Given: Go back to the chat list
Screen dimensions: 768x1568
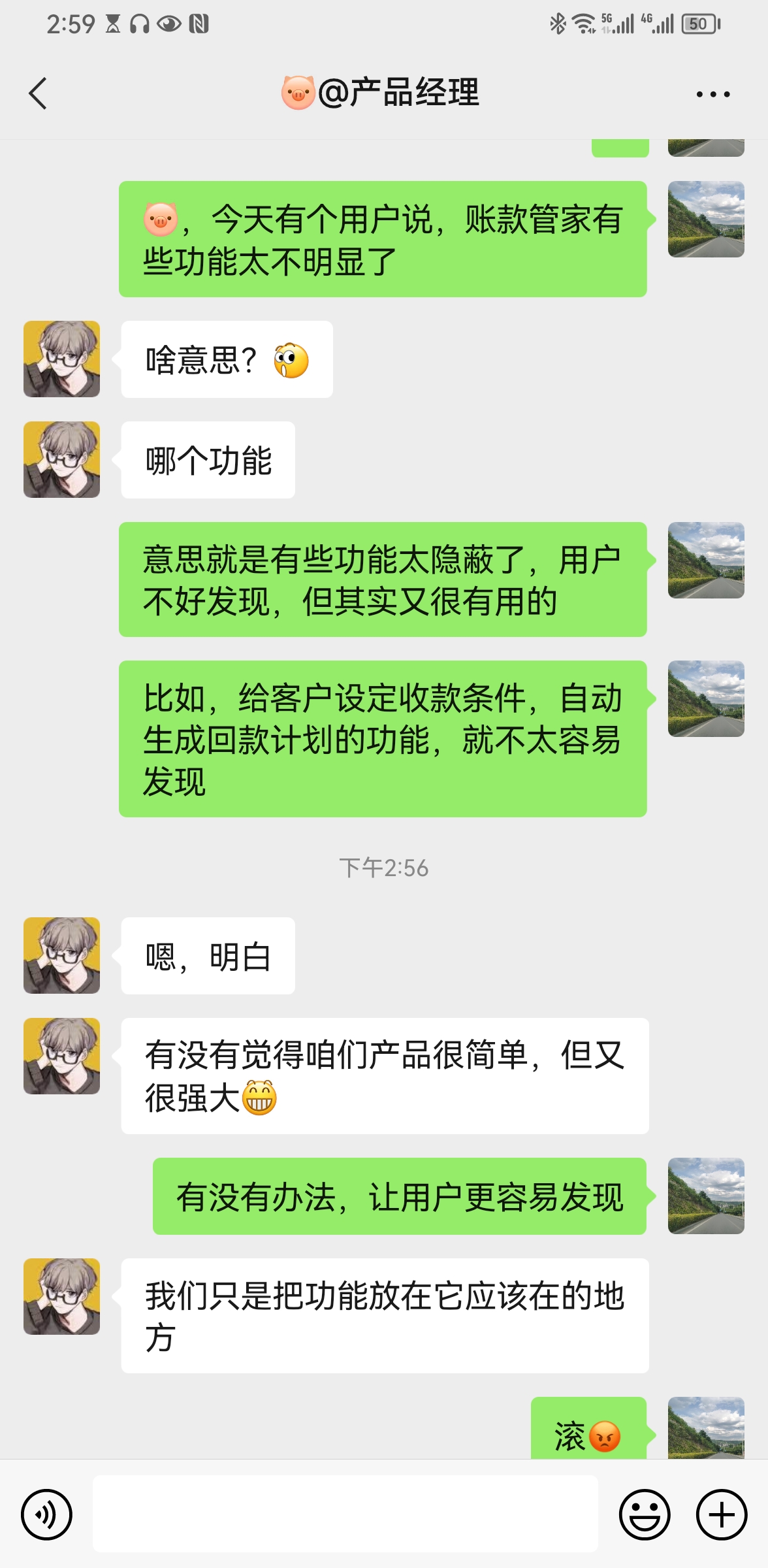Looking at the screenshot, I should (x=38, y=93).
